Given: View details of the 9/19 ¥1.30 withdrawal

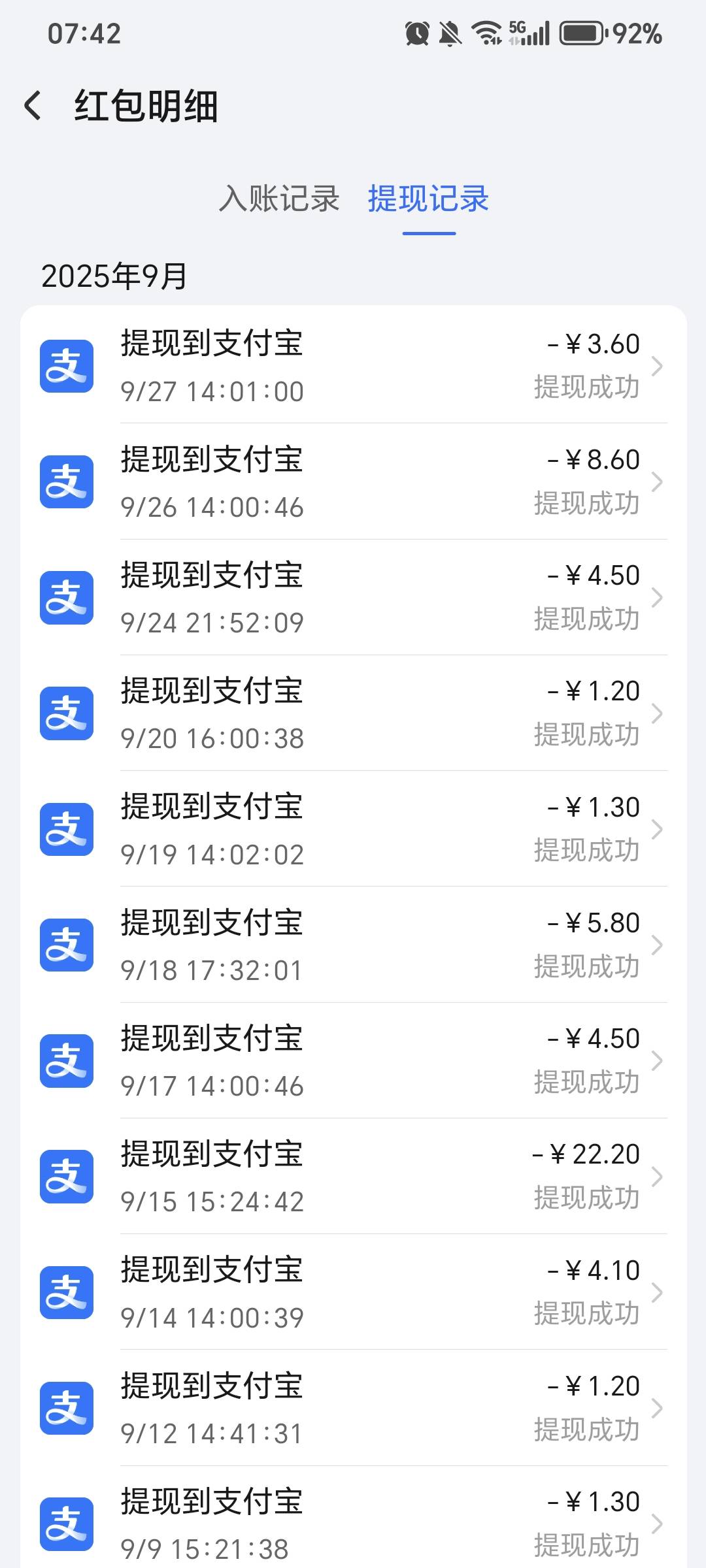Looking at the screenshot, I should (x=353, y=829).
